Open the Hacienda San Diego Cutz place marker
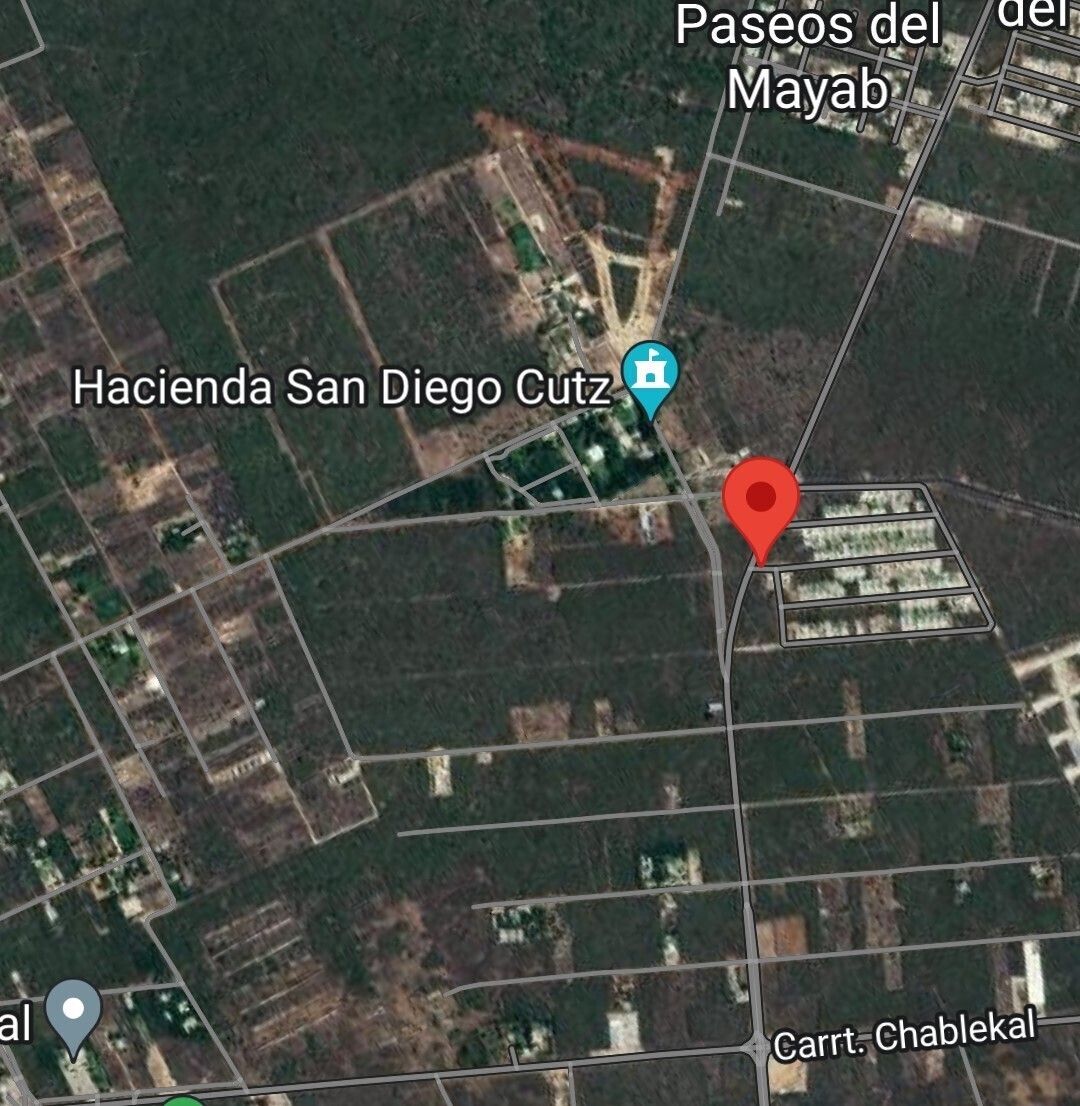 (x=650, y=376)
